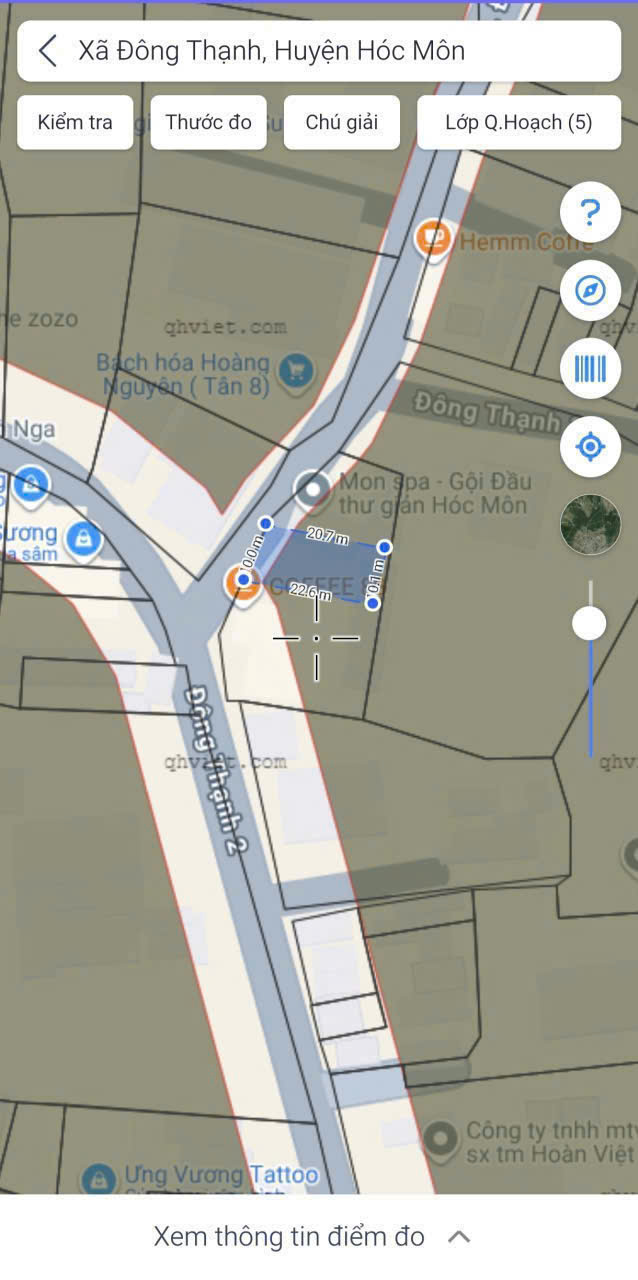The image size is (638, 1280).
Task: Show the Chú giải legend
Action: [341, 123]
